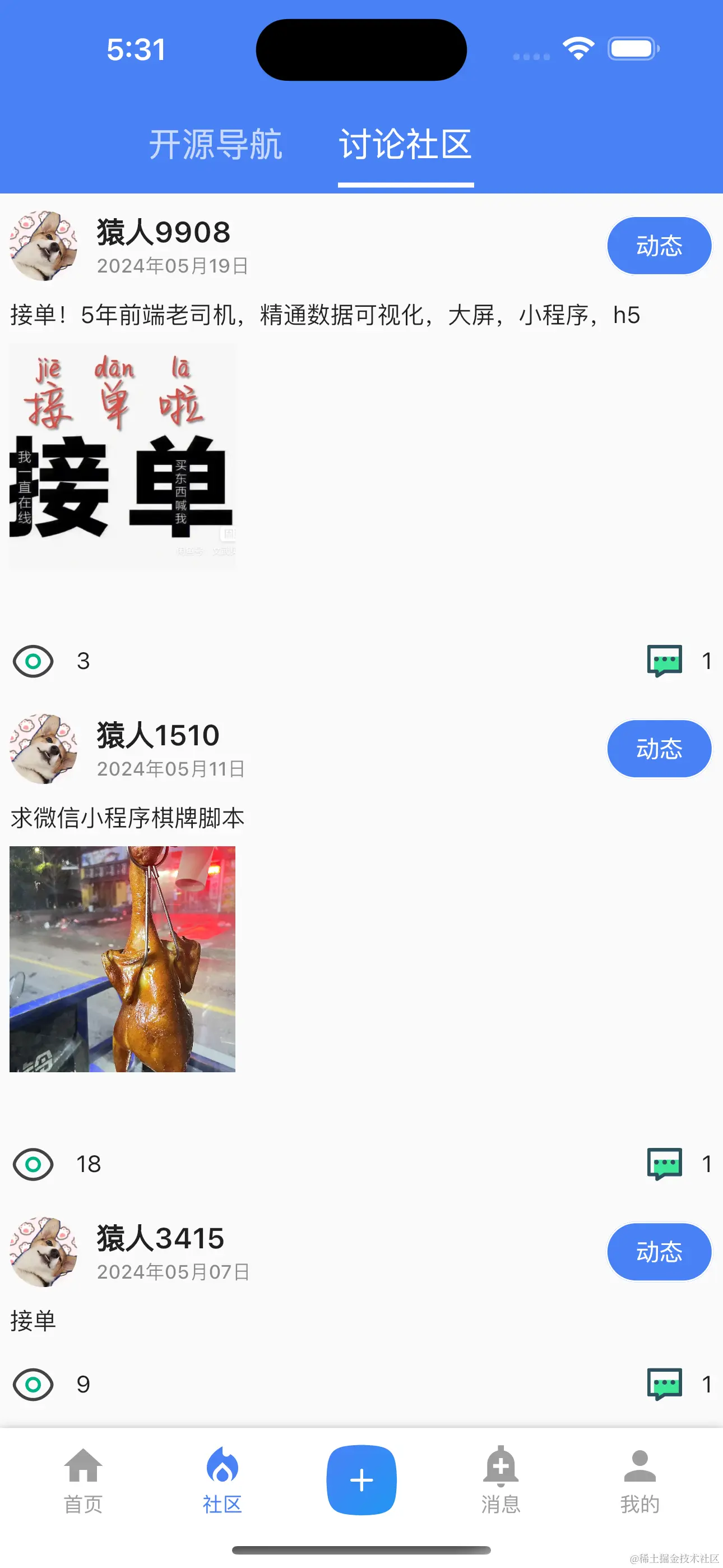Image resolution: width=723 pixels, height=1568 pixels.
Task: Switch to the 开源导航 tab
Action: [215, 145]
